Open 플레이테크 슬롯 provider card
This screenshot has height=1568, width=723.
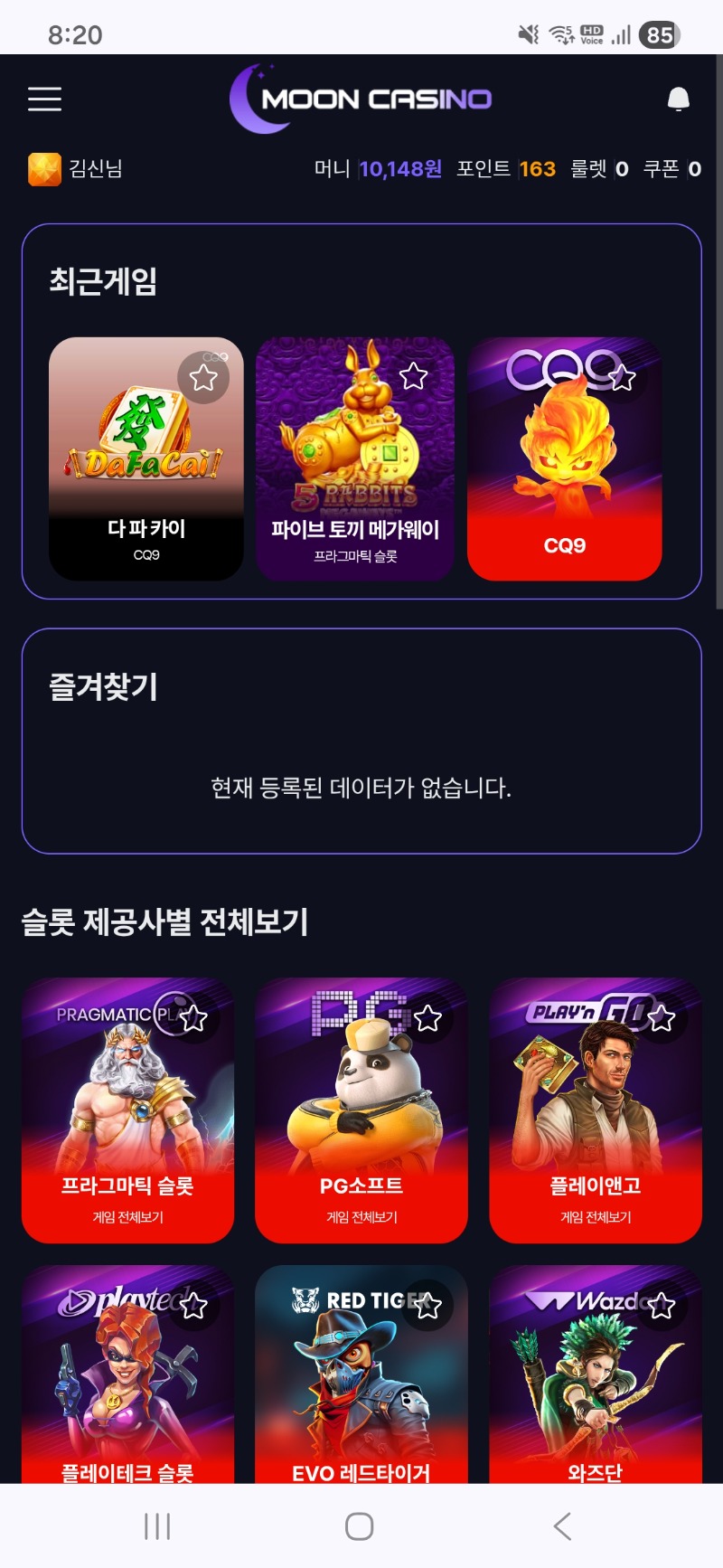[127, 1393]
